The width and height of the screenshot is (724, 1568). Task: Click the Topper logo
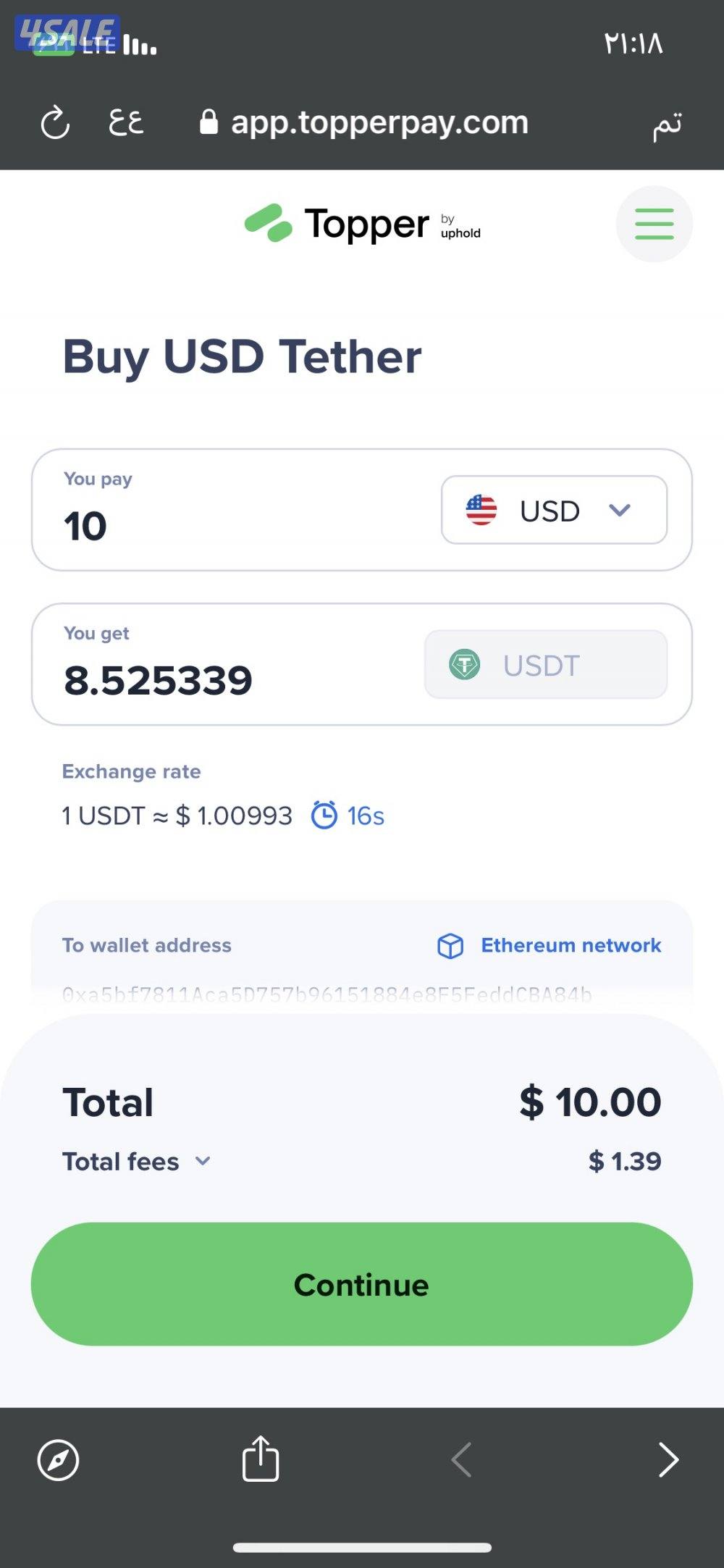tap(340, 223)
